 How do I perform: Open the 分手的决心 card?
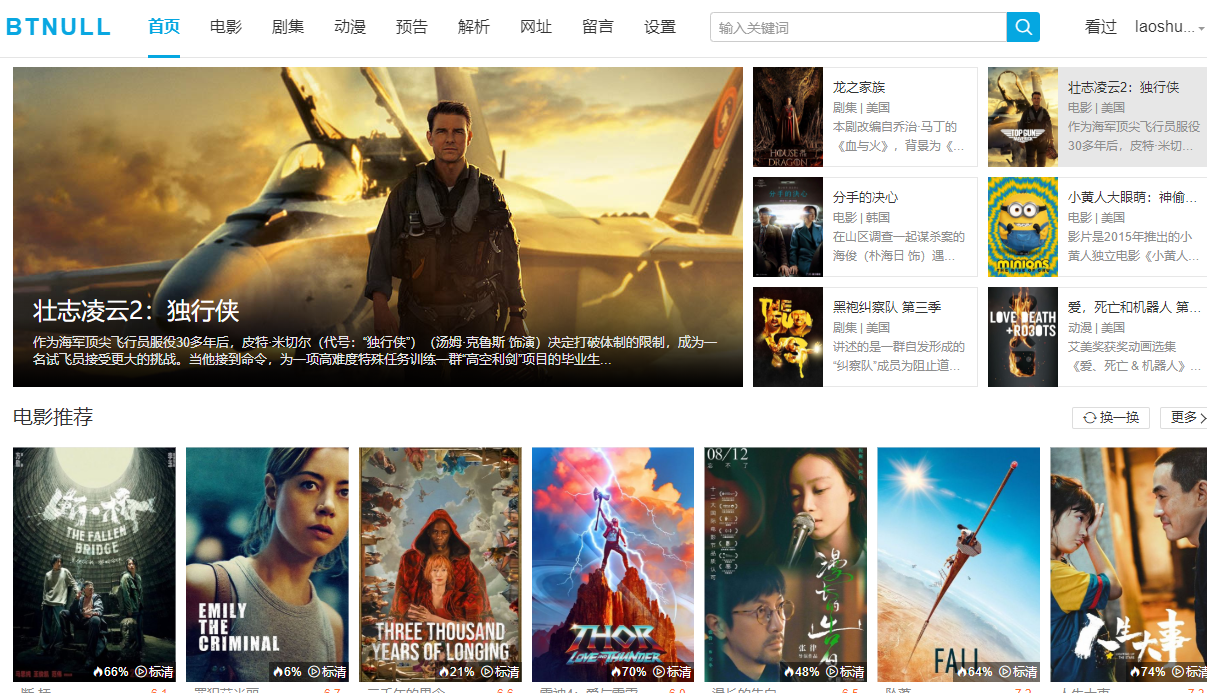tap(865, 227)
